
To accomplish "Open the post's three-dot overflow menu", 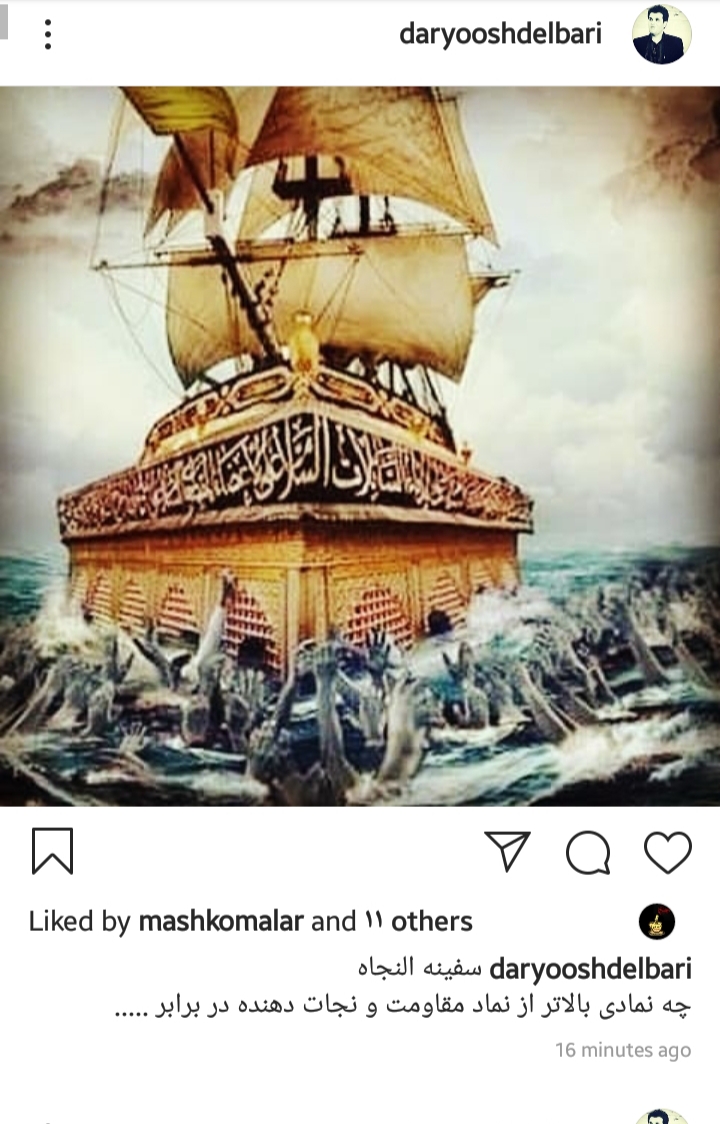I will (x=47, y=35).
